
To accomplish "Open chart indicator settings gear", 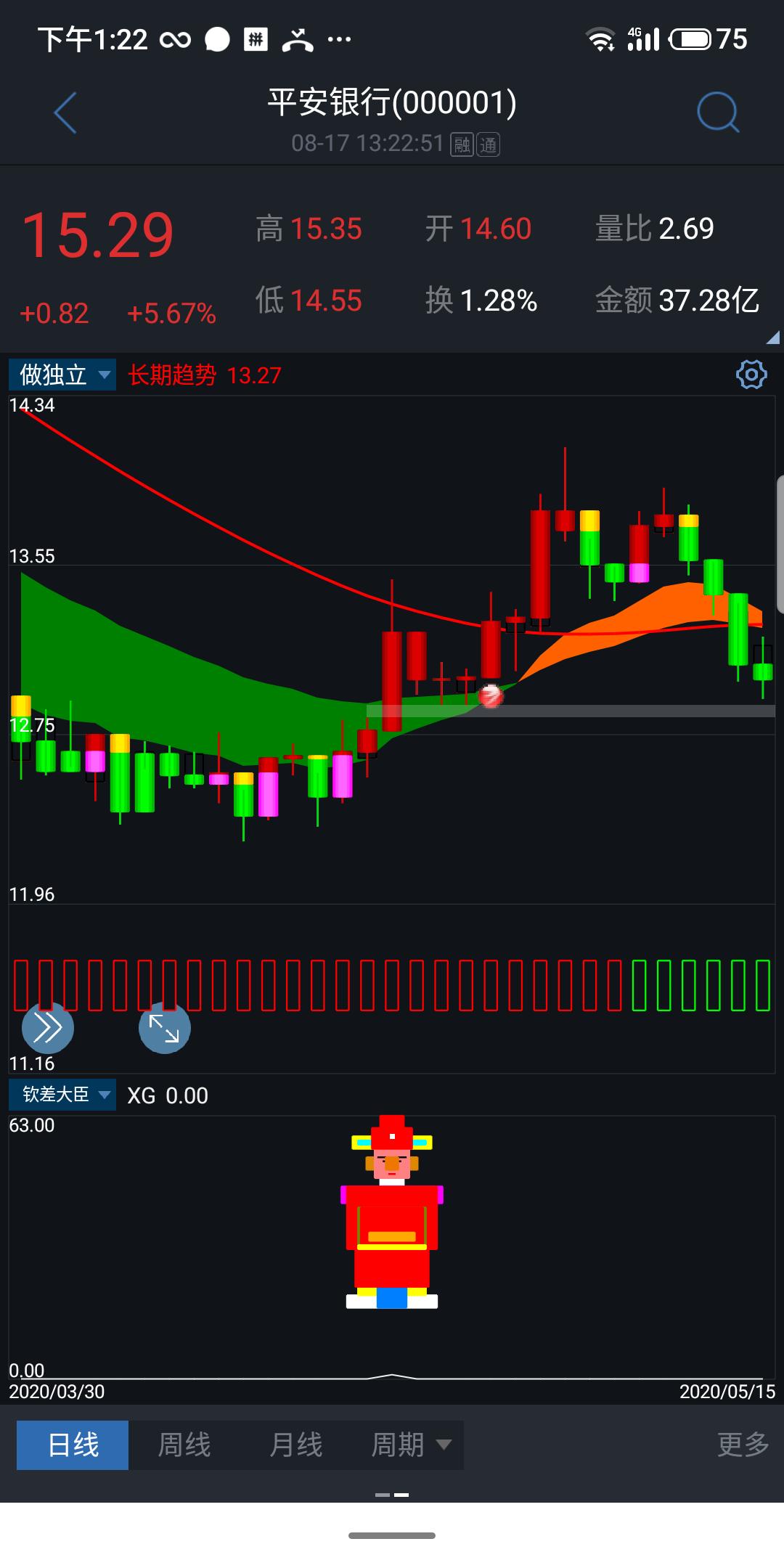I will click(x=751, y=375).
